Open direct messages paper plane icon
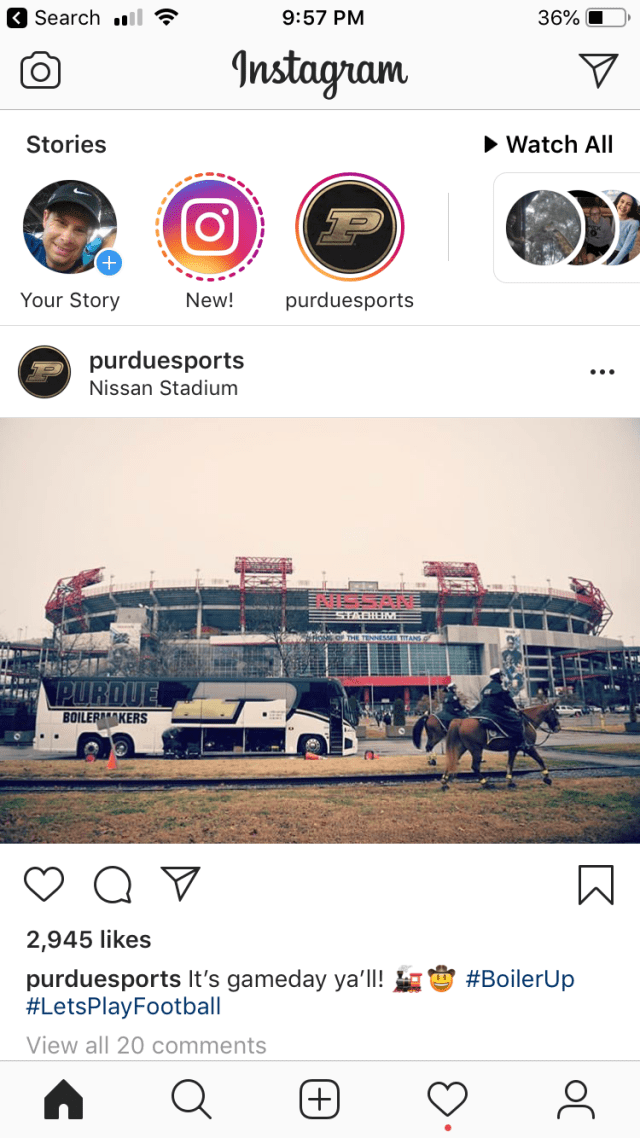Image resolution: width=640 pixels, height=1138 pixels. click(598, 70)
